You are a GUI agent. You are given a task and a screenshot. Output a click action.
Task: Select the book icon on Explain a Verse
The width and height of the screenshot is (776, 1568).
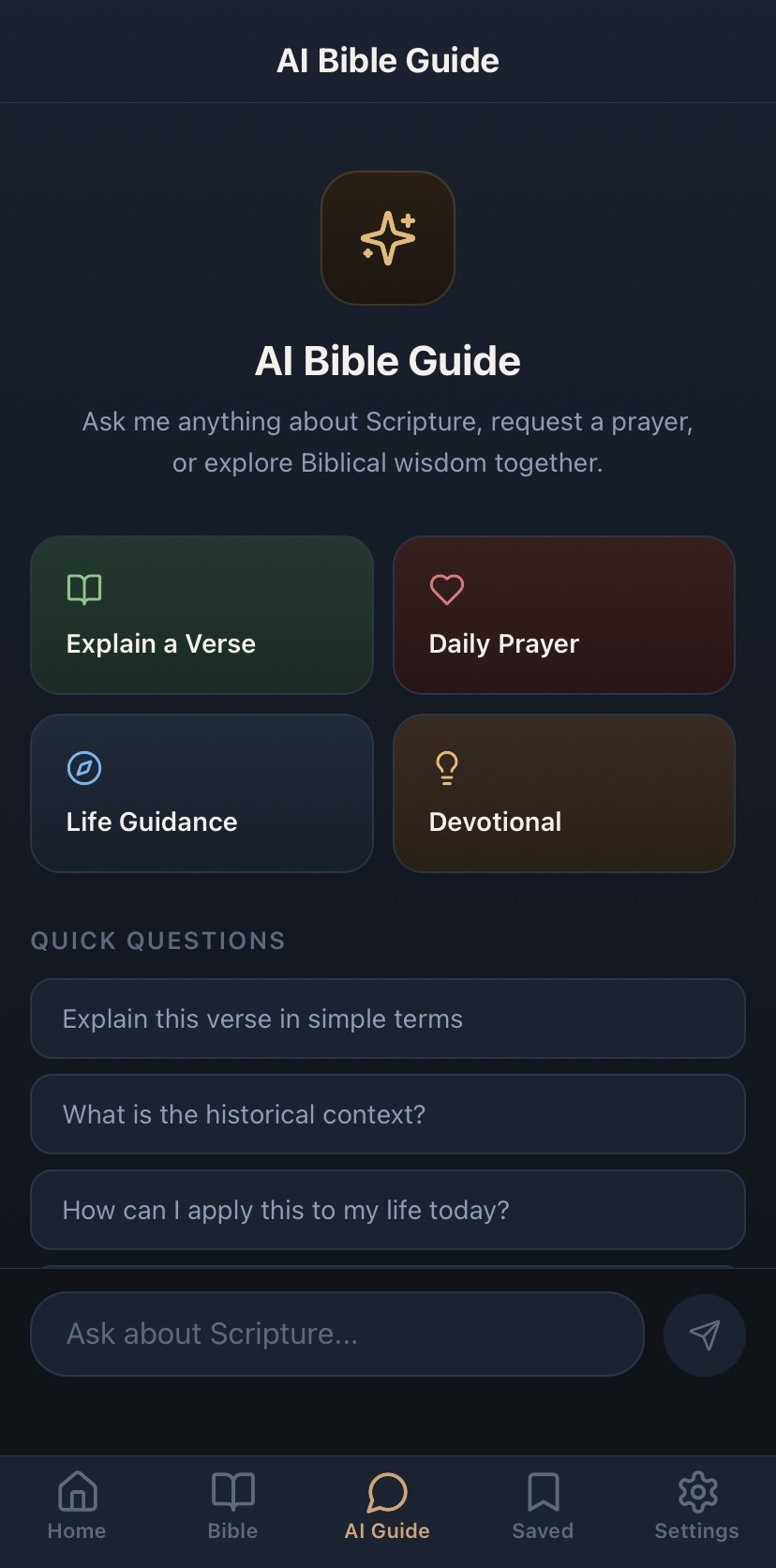tap(84, 589)
